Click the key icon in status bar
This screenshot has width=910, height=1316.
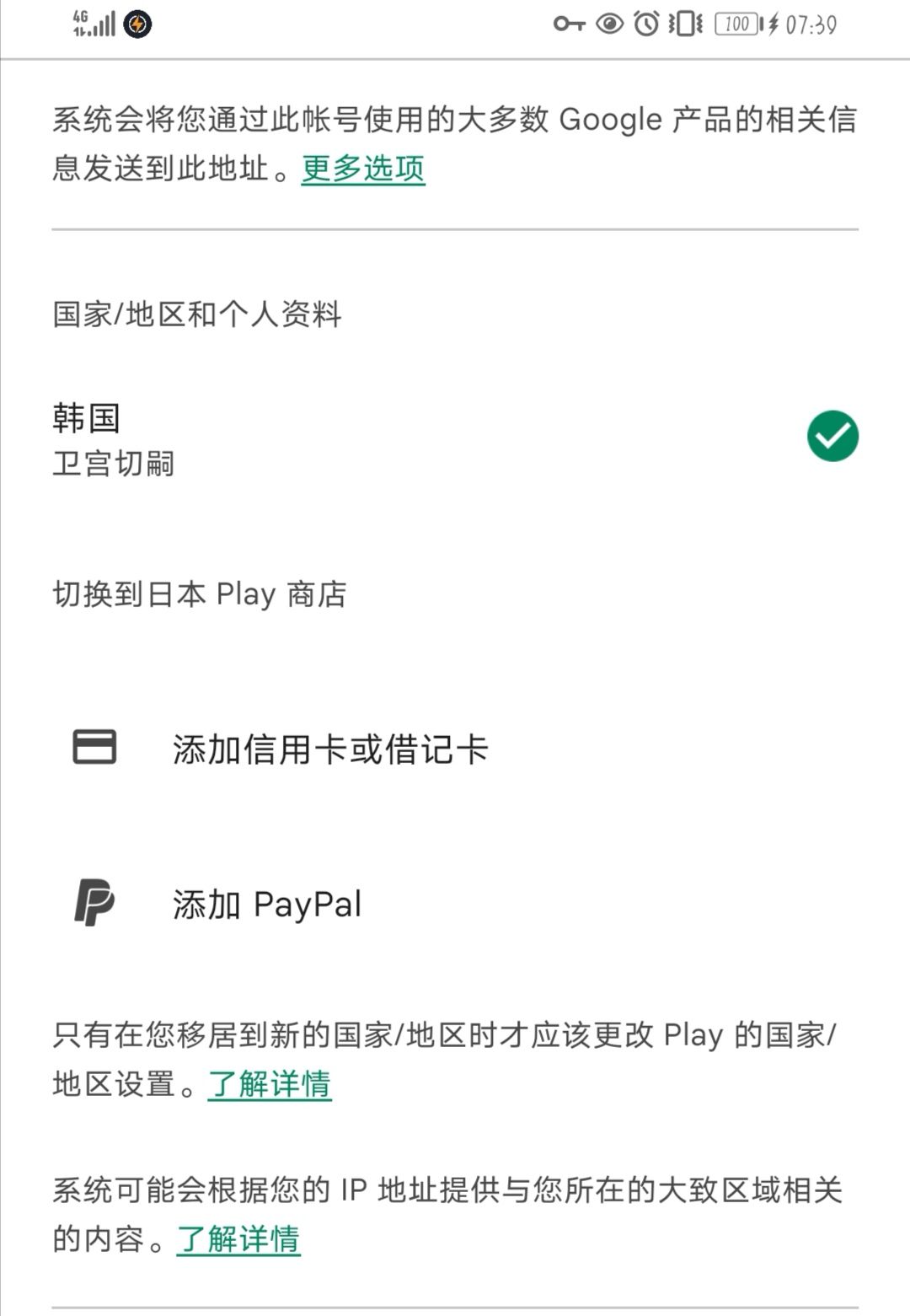click(570, 25)
